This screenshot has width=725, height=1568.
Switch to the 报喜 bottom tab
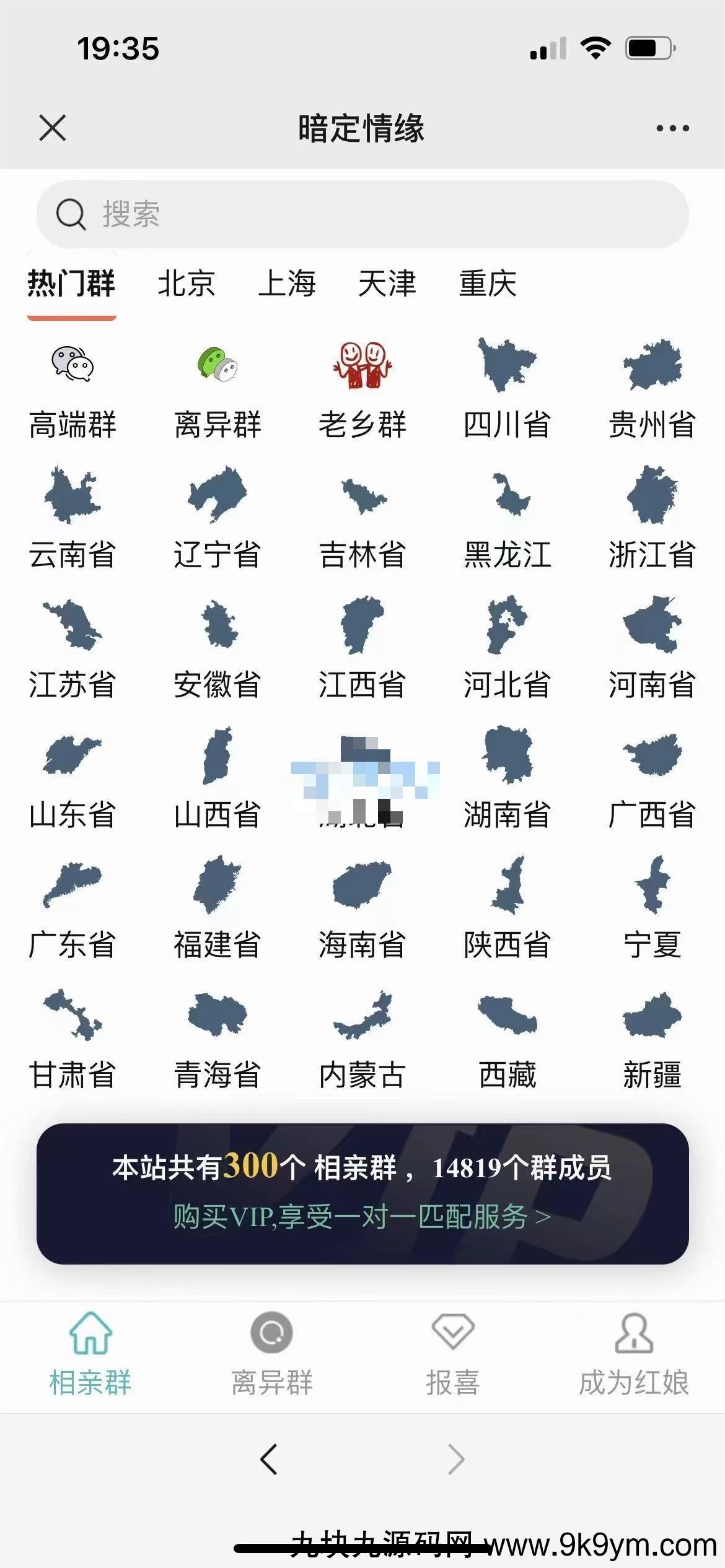pos(453,1355)
